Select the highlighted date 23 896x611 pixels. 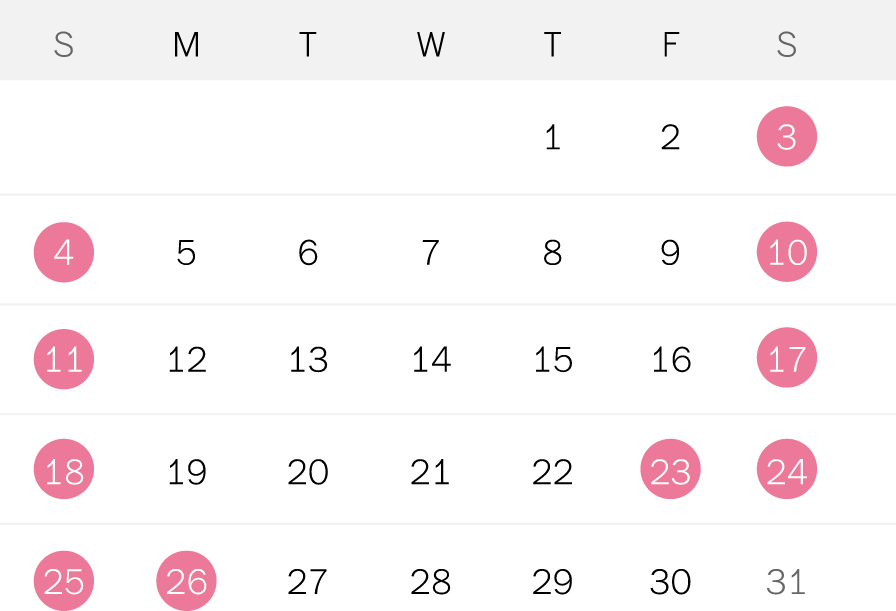(x=670, y=469)
